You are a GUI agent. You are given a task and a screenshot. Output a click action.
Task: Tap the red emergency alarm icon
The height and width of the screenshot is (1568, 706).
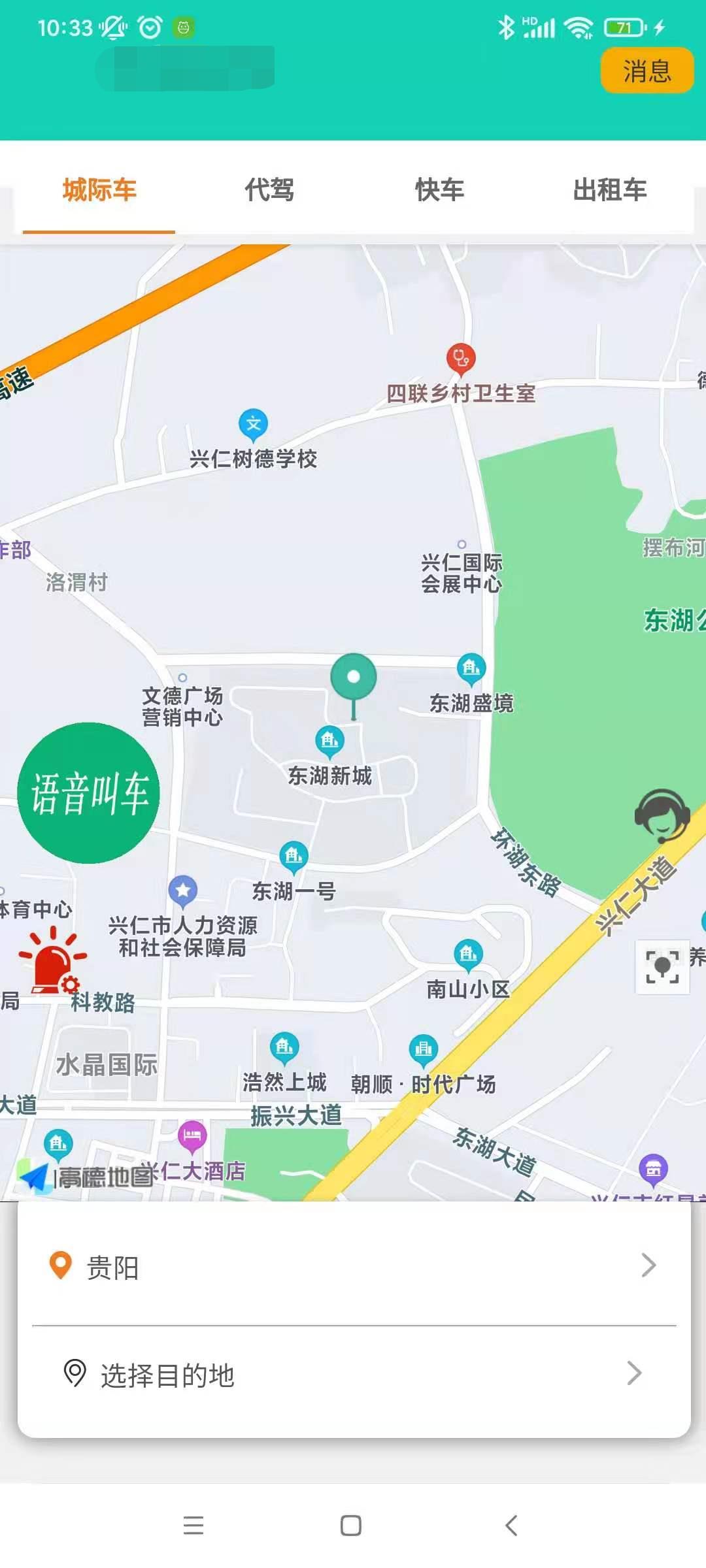point(52,962)
